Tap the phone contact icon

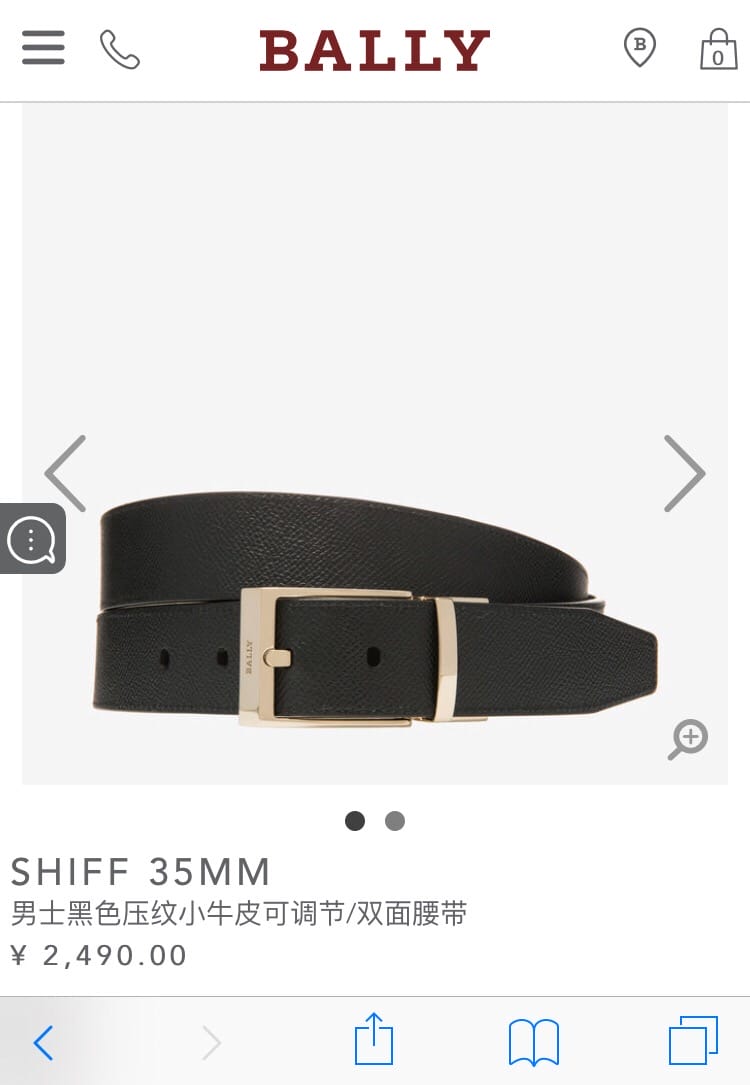(120, 49)
